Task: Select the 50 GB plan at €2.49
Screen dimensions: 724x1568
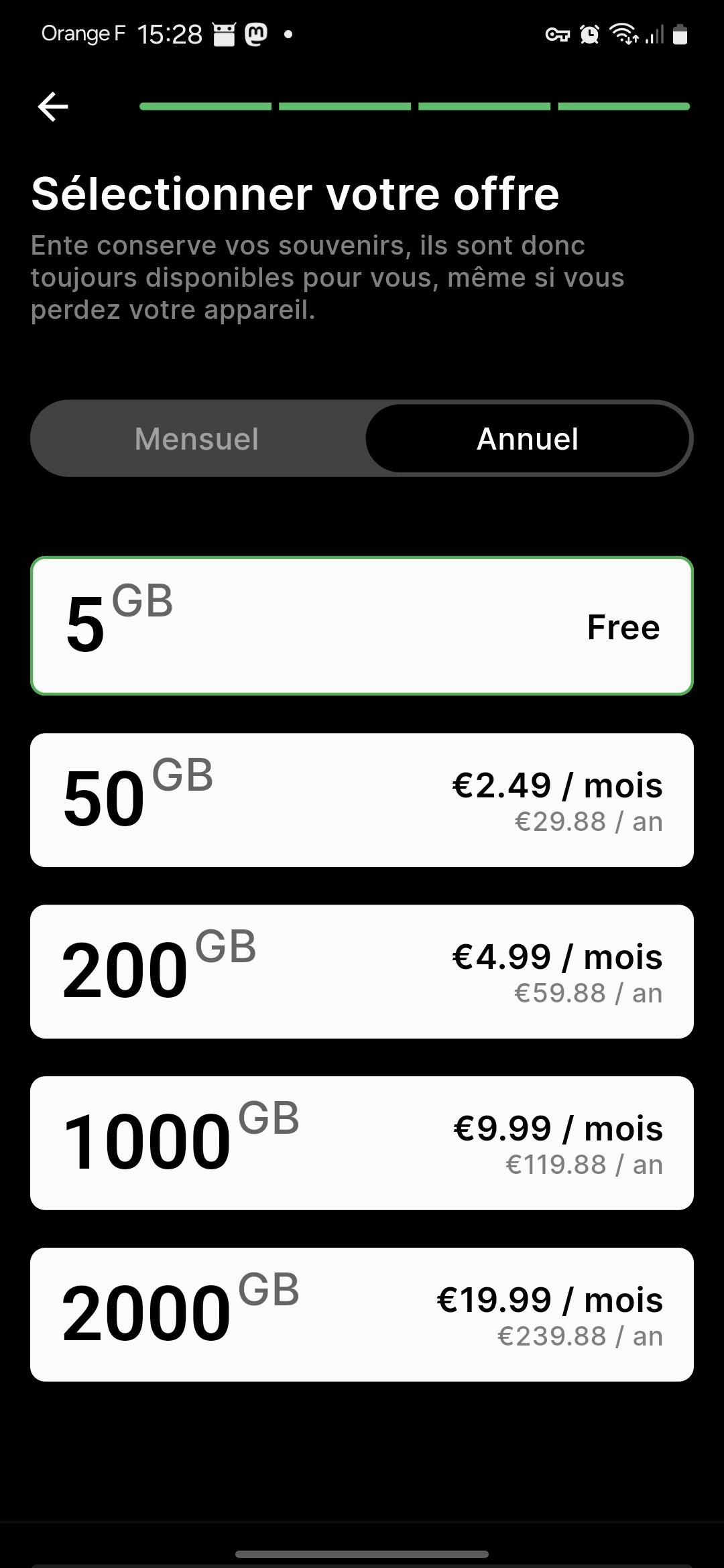Action: click(362, 800)
